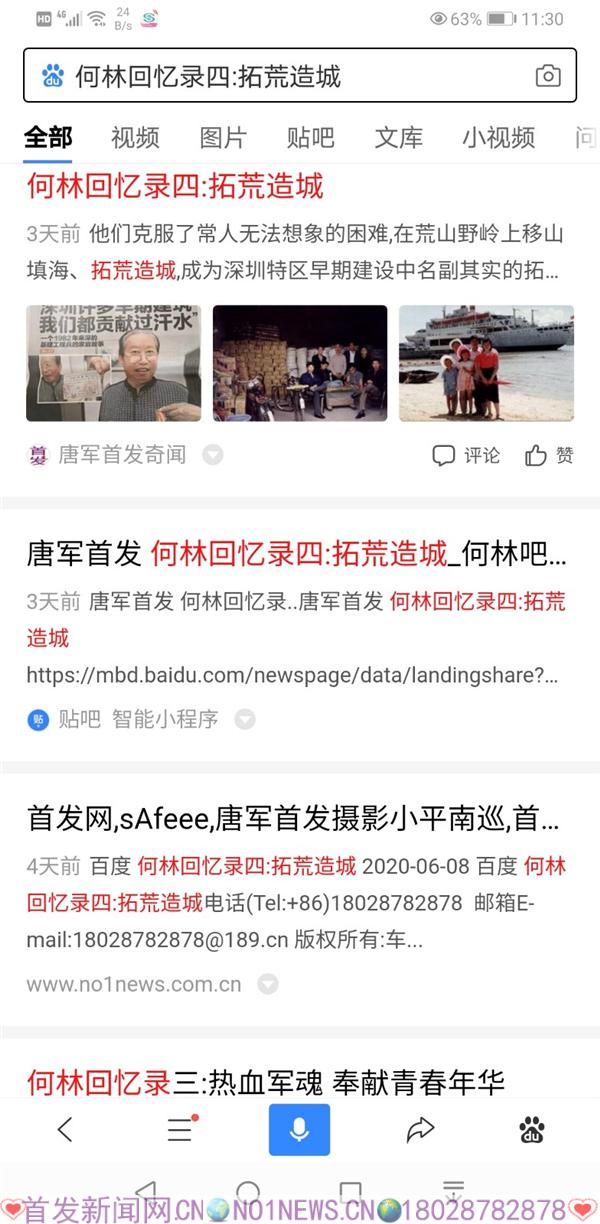This screenshot has height=1224, width=600.
Task: Open the first result 何林回忆录四:拓荒造城
Action: pos(175,187)
